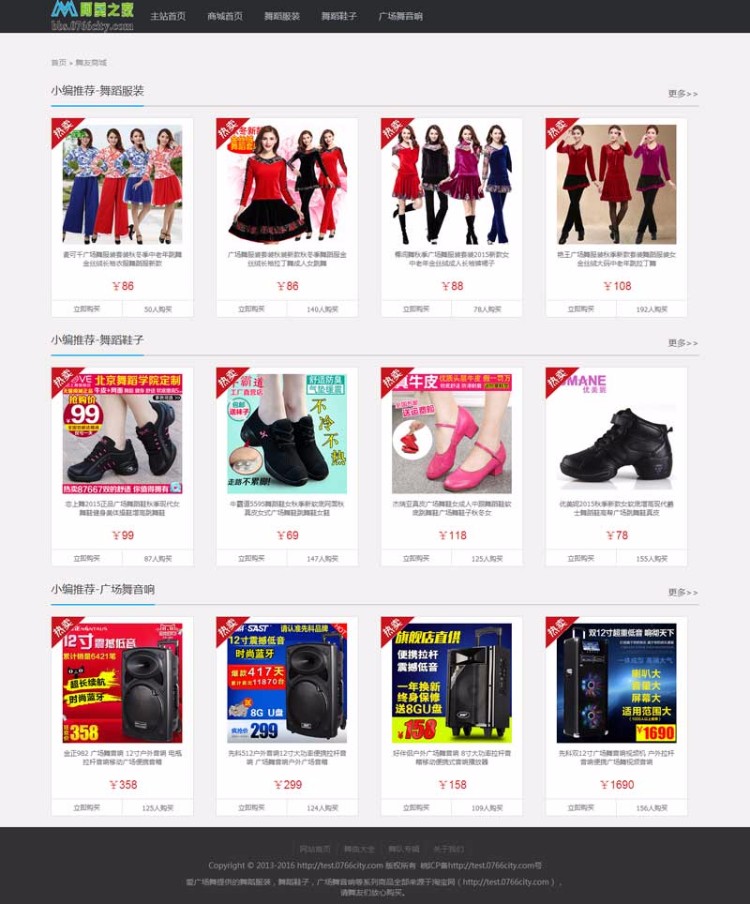
Task: Open the pink ¥118 dance shoes card
Action: [x=451, y=432]
